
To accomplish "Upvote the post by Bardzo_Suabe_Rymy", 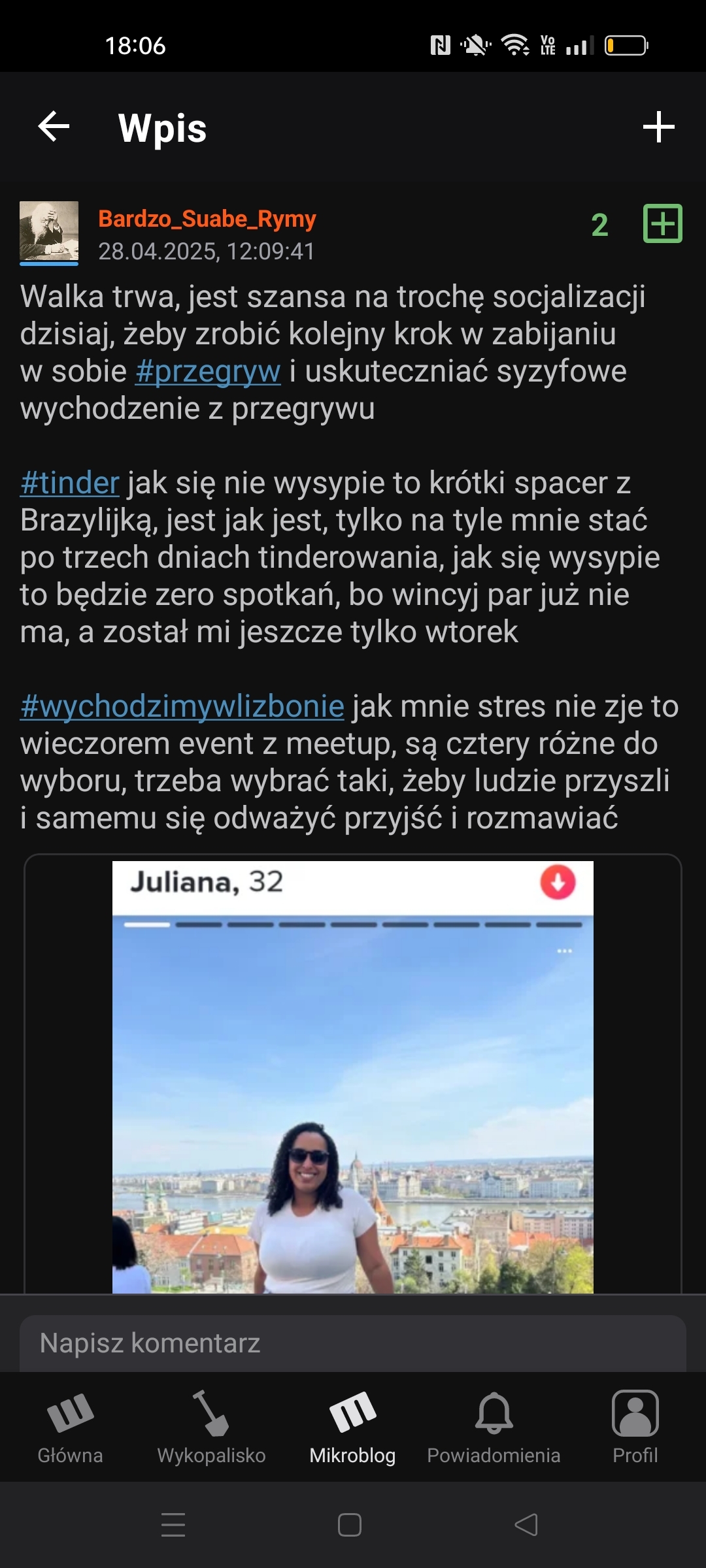I will tap(662, 224).
